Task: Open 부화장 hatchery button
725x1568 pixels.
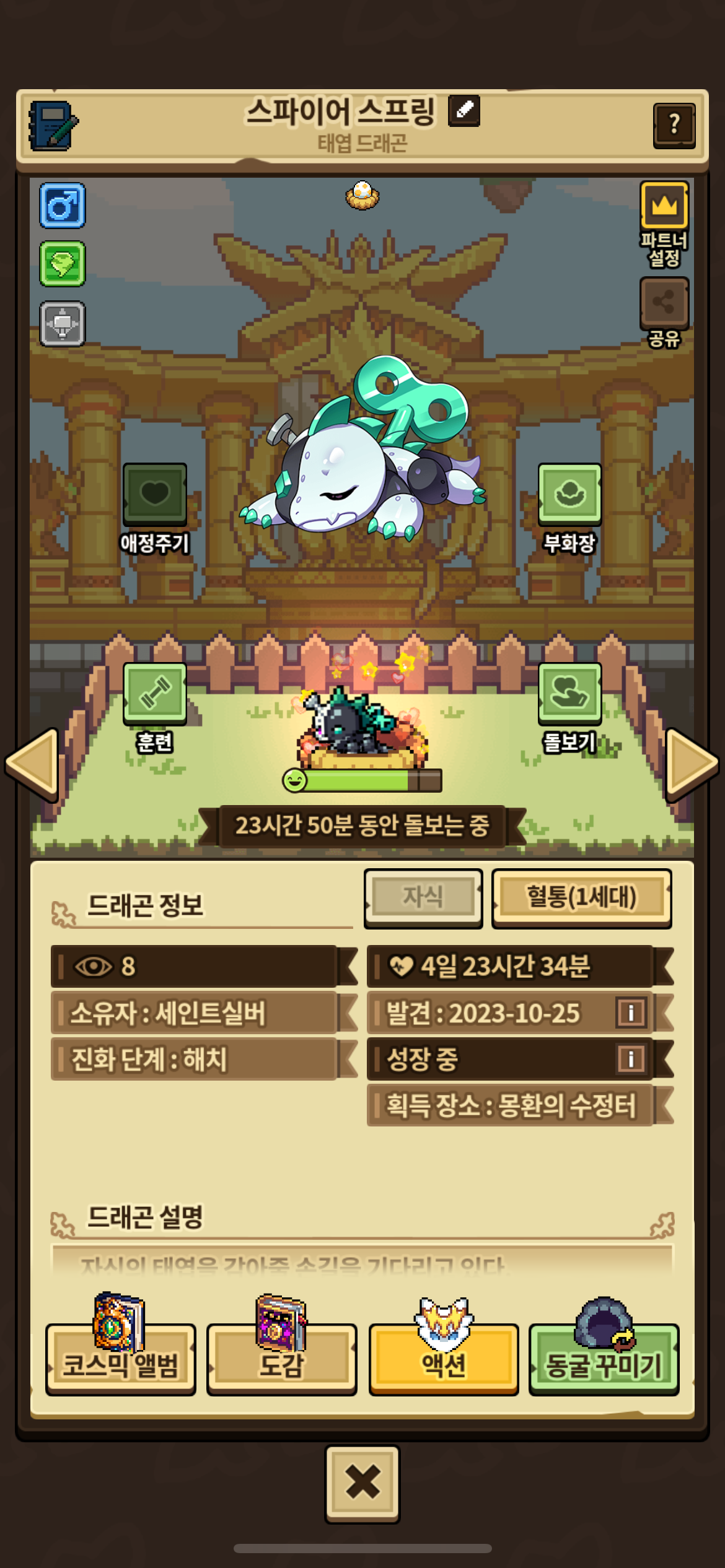Action: pyautogui.click(x=569, y=495)
